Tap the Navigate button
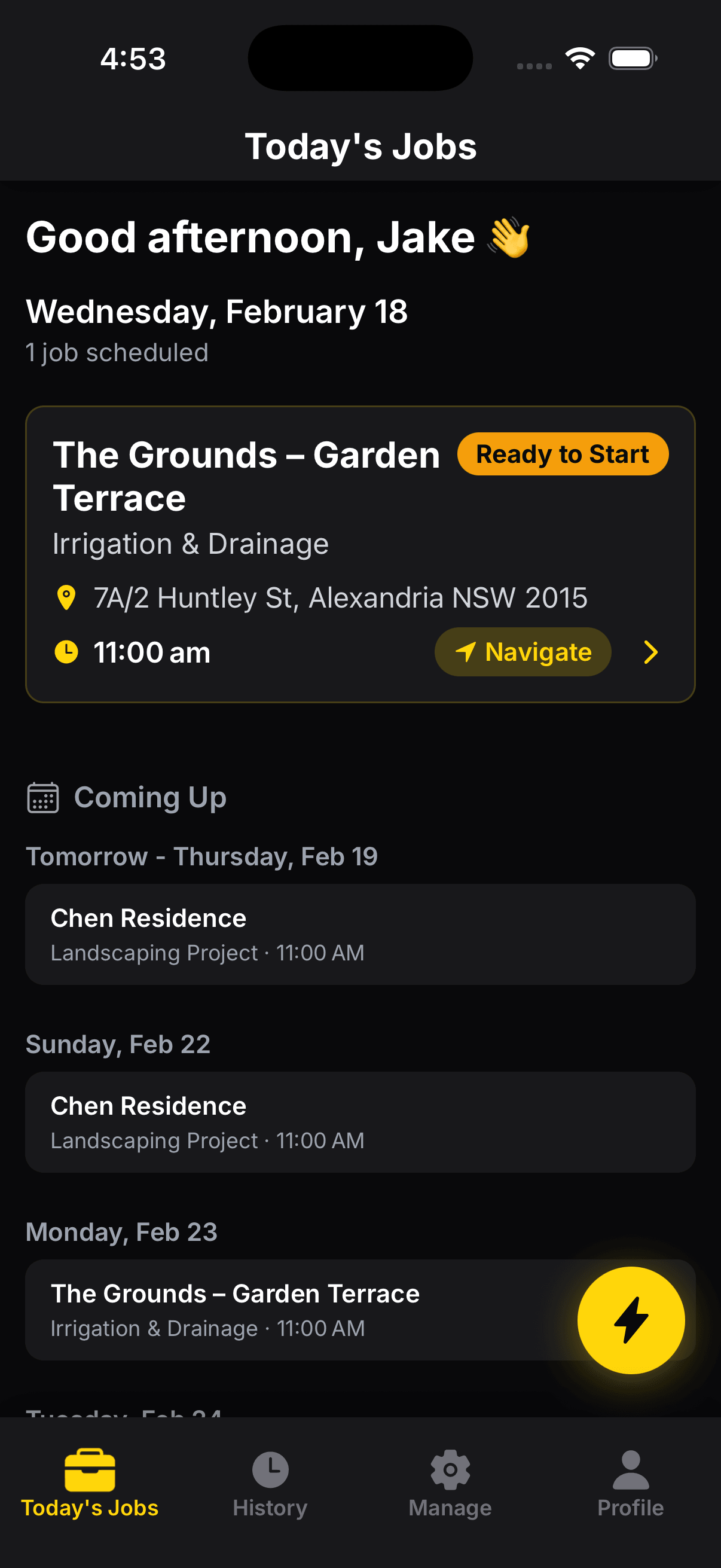The width and height of the screenshot is (721, 1568). [523, 651]
